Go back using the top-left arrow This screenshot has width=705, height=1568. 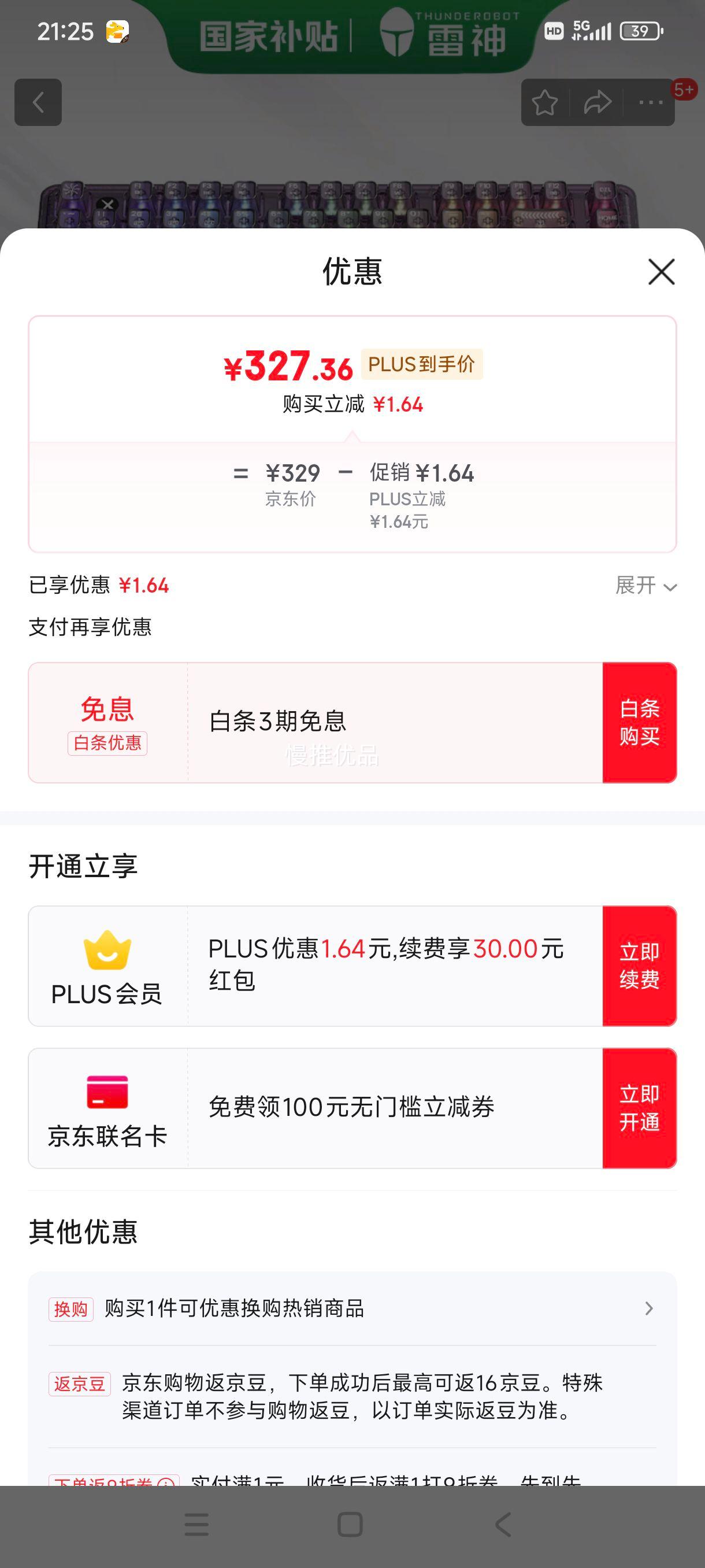38,102
